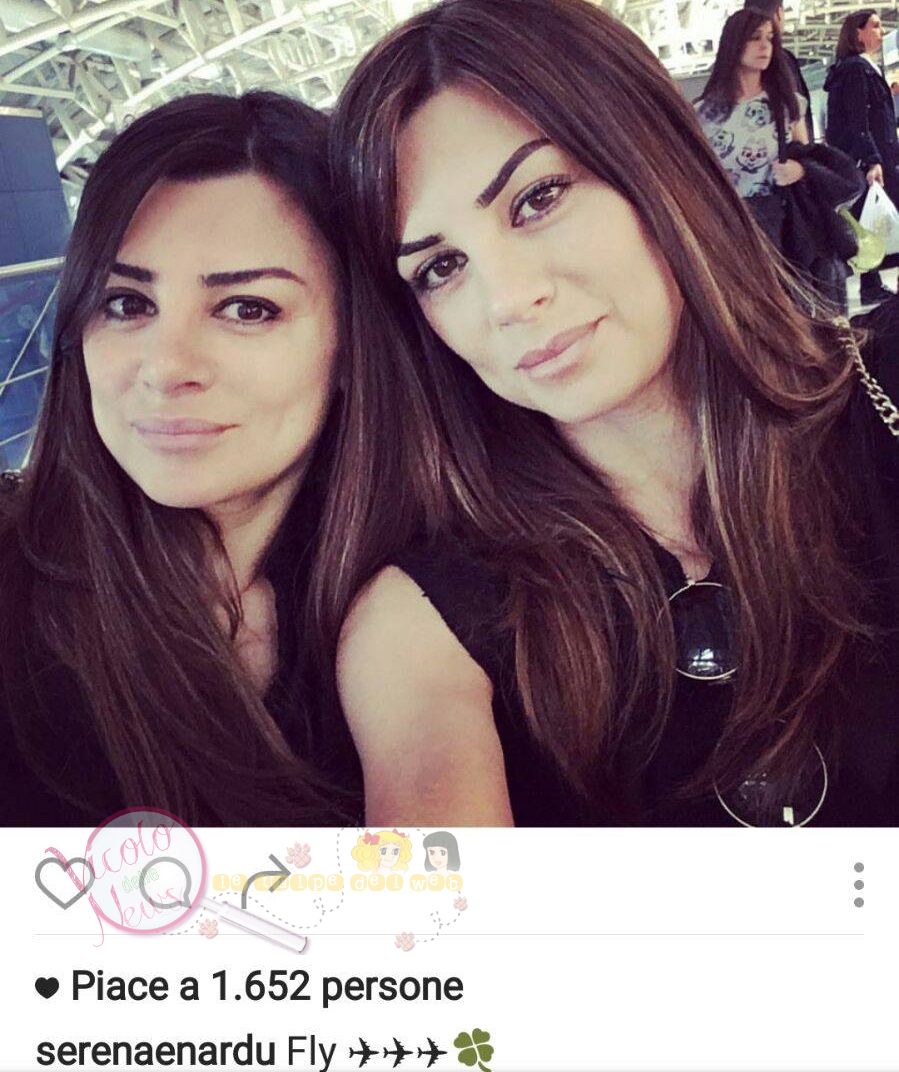Open comments with the speech bubble icon
The image size is (899, 1072).
(x=165, y=882)
